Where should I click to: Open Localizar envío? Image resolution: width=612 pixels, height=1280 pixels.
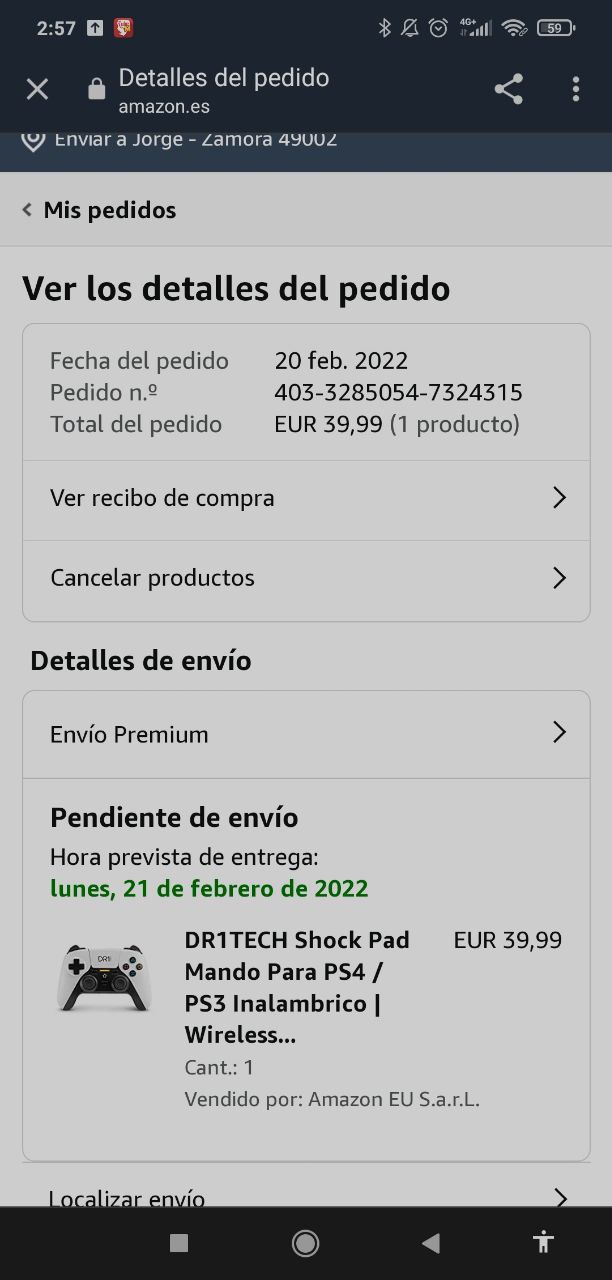(306, 1195)
